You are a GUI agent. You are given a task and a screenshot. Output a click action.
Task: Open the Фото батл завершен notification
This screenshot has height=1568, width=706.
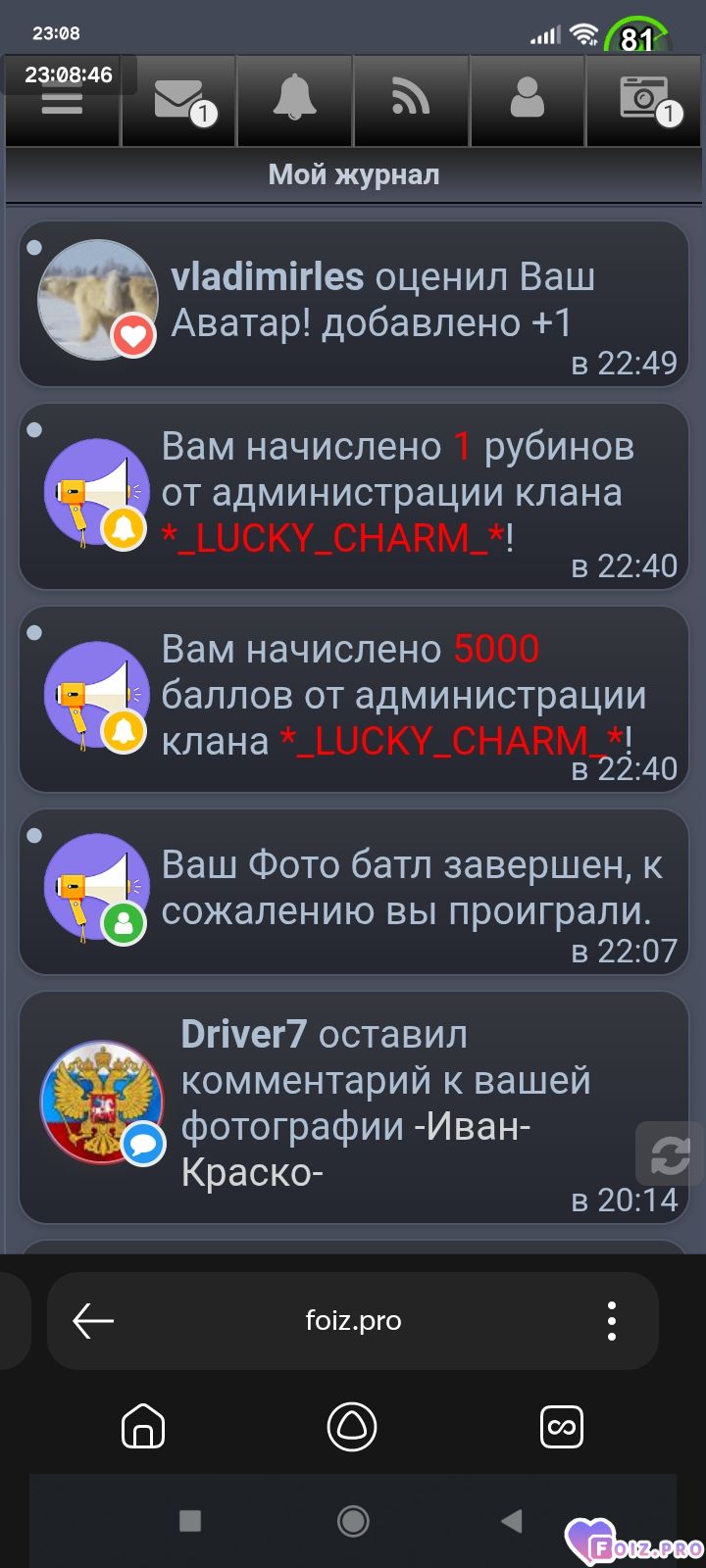click(x=353, y=893)
